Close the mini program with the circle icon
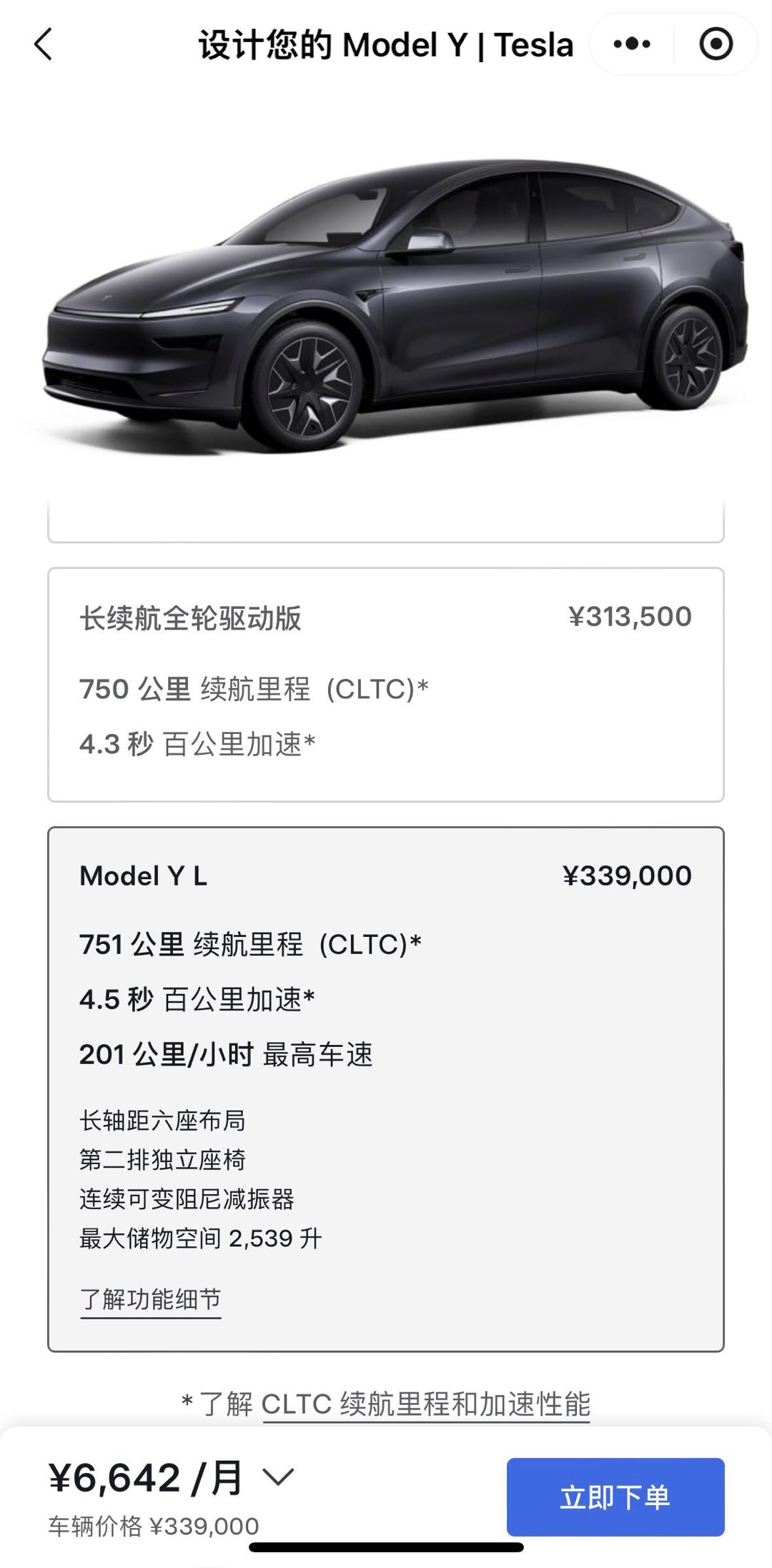 click(716, 44)
